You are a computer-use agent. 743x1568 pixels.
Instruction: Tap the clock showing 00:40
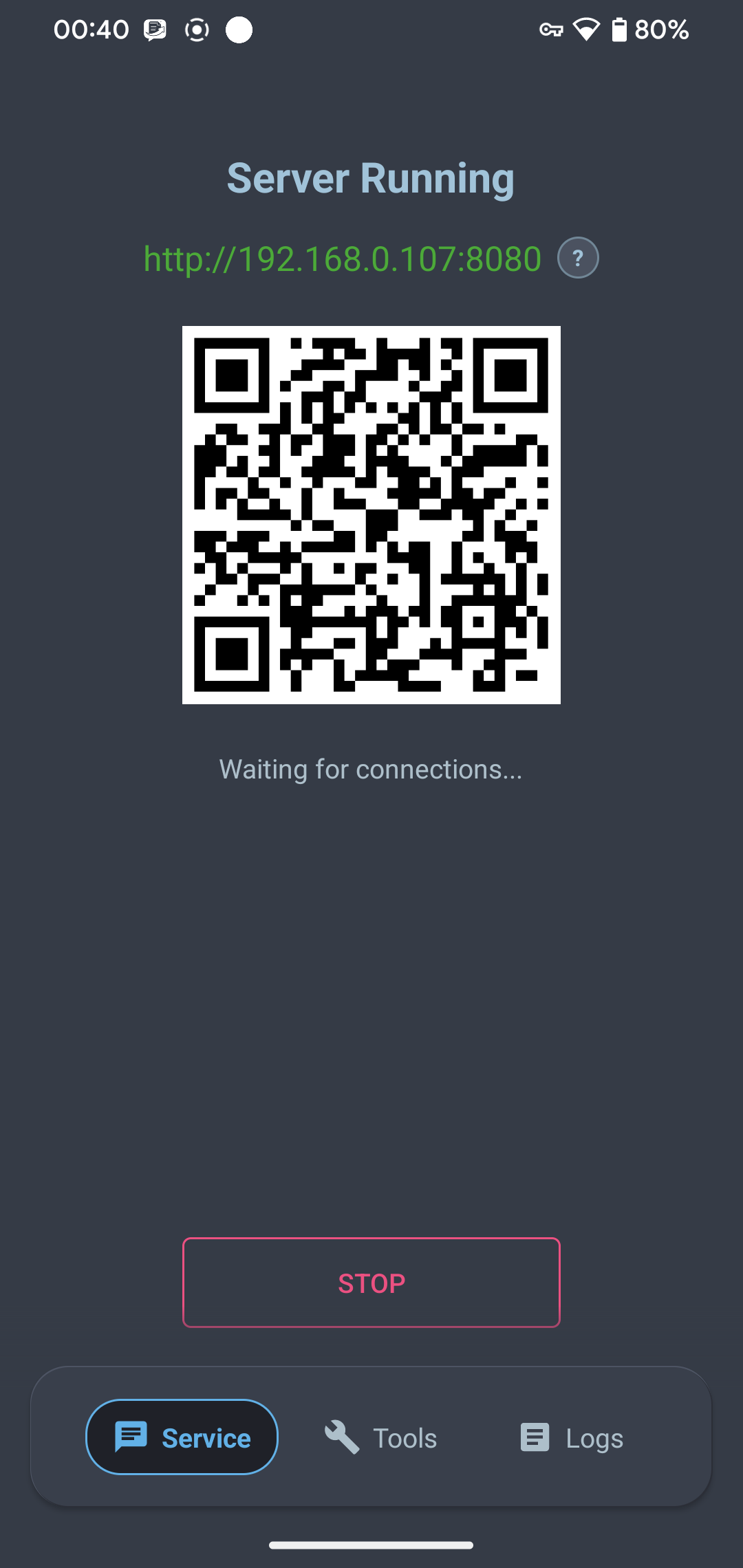(x=91, y=29)
